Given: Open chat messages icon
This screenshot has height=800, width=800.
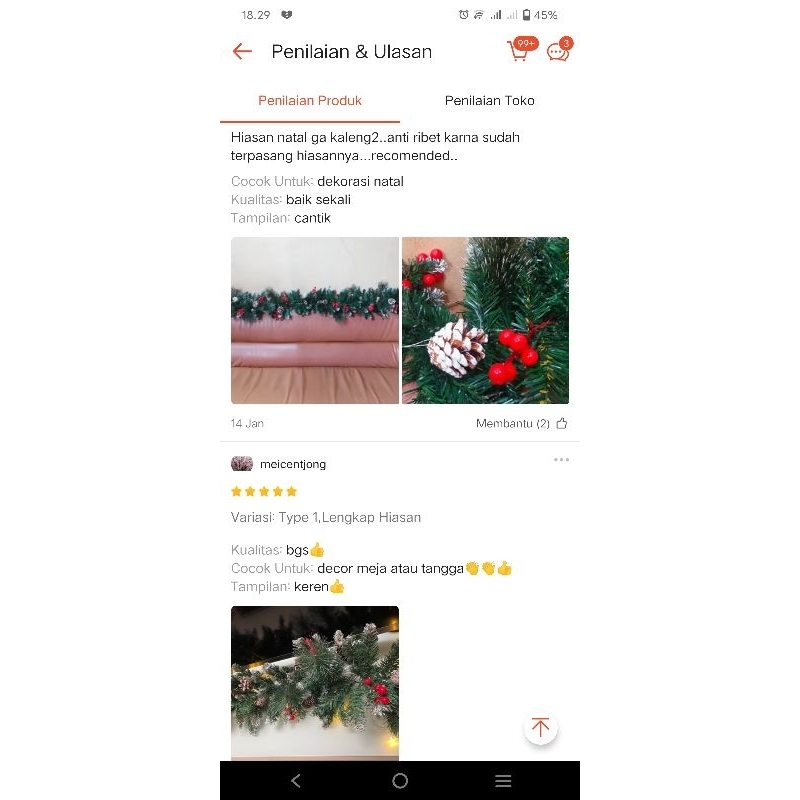Looking at the screenshot, I should (x=558, y=52).
